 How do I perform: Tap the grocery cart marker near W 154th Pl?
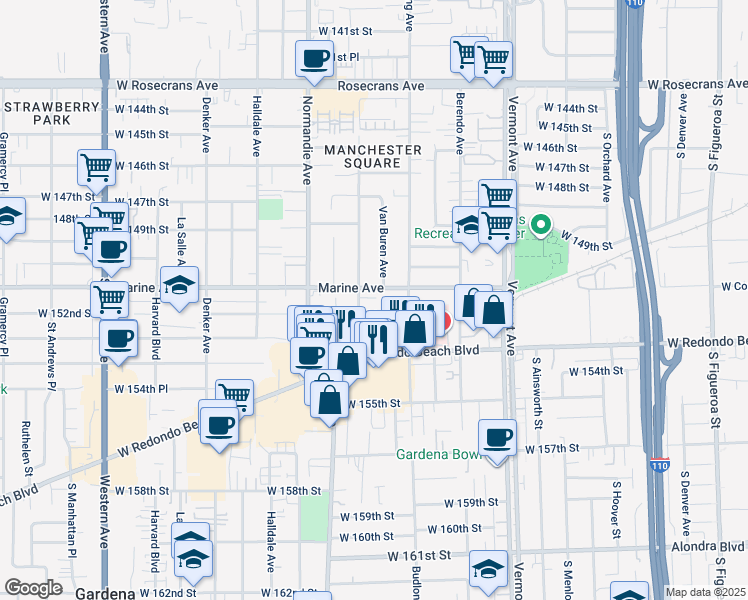point(234,396)
